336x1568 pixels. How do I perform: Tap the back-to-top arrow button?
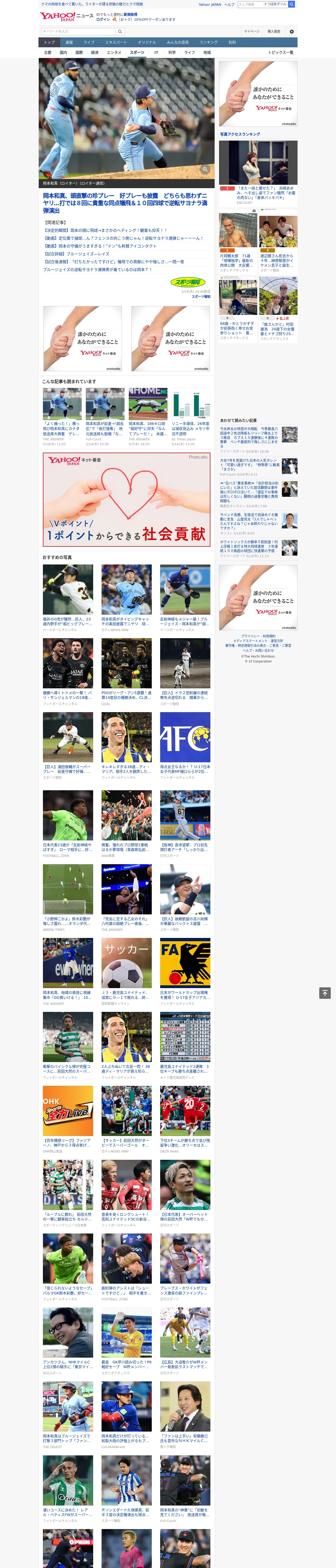click(x=325, y=993)
